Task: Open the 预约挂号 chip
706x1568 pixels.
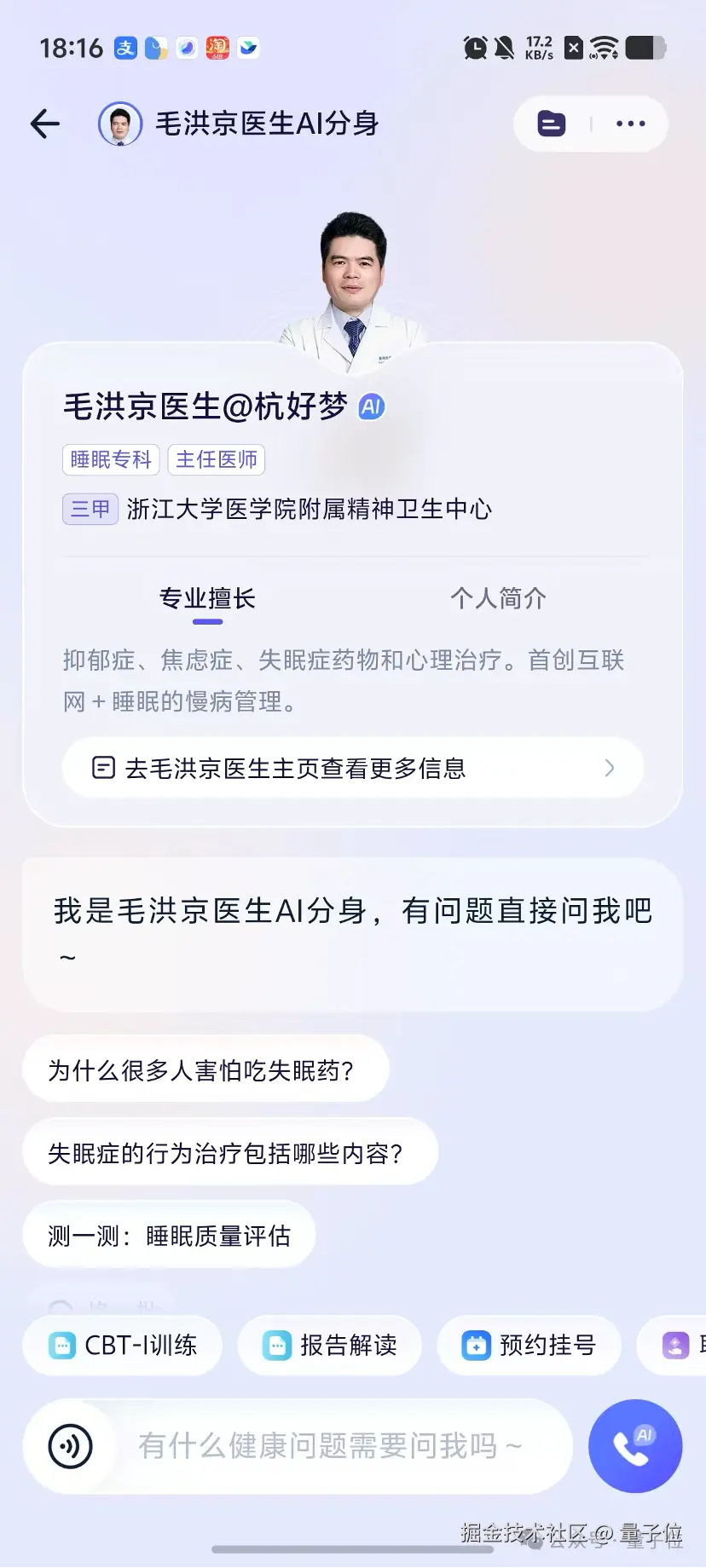Action: (529, 1345)
